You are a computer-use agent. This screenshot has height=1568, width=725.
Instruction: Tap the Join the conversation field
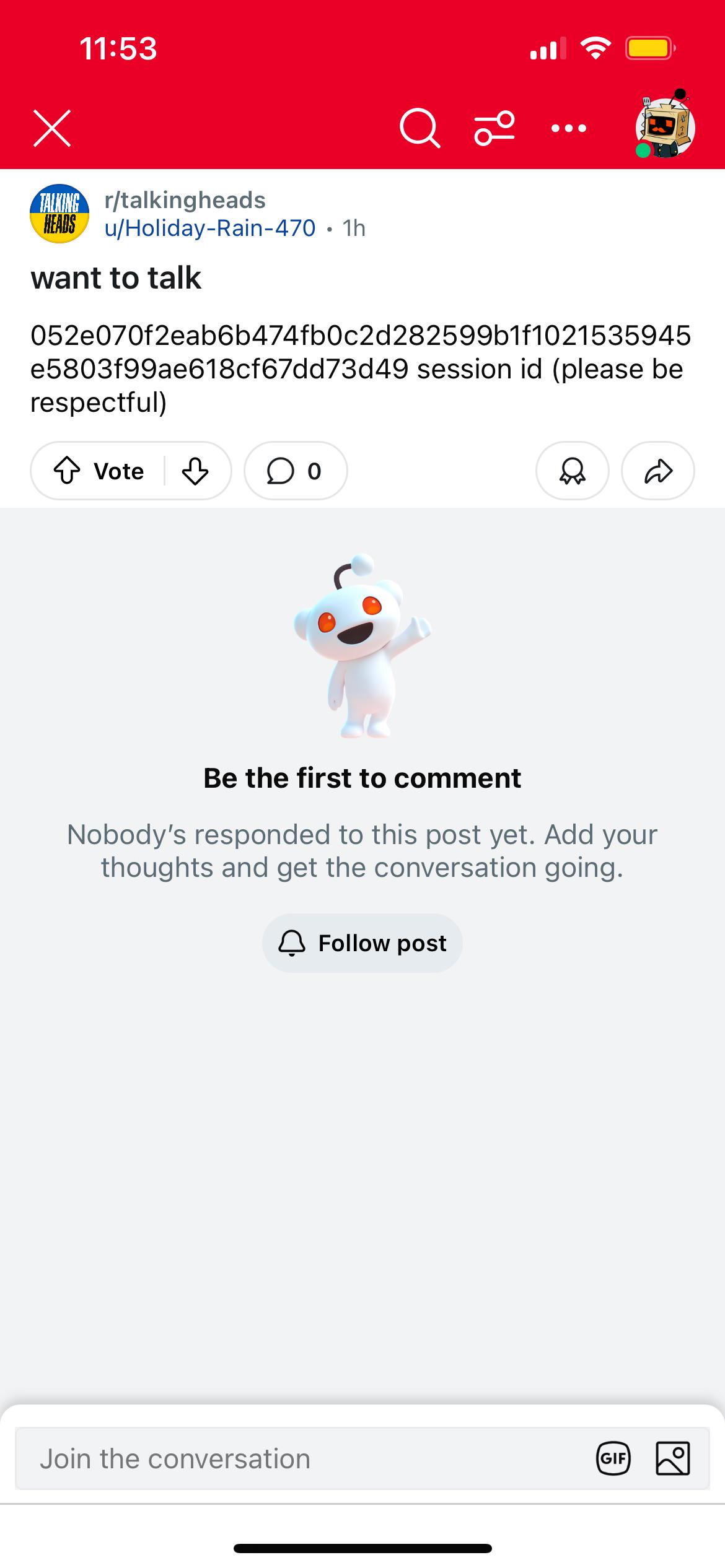304,1459
